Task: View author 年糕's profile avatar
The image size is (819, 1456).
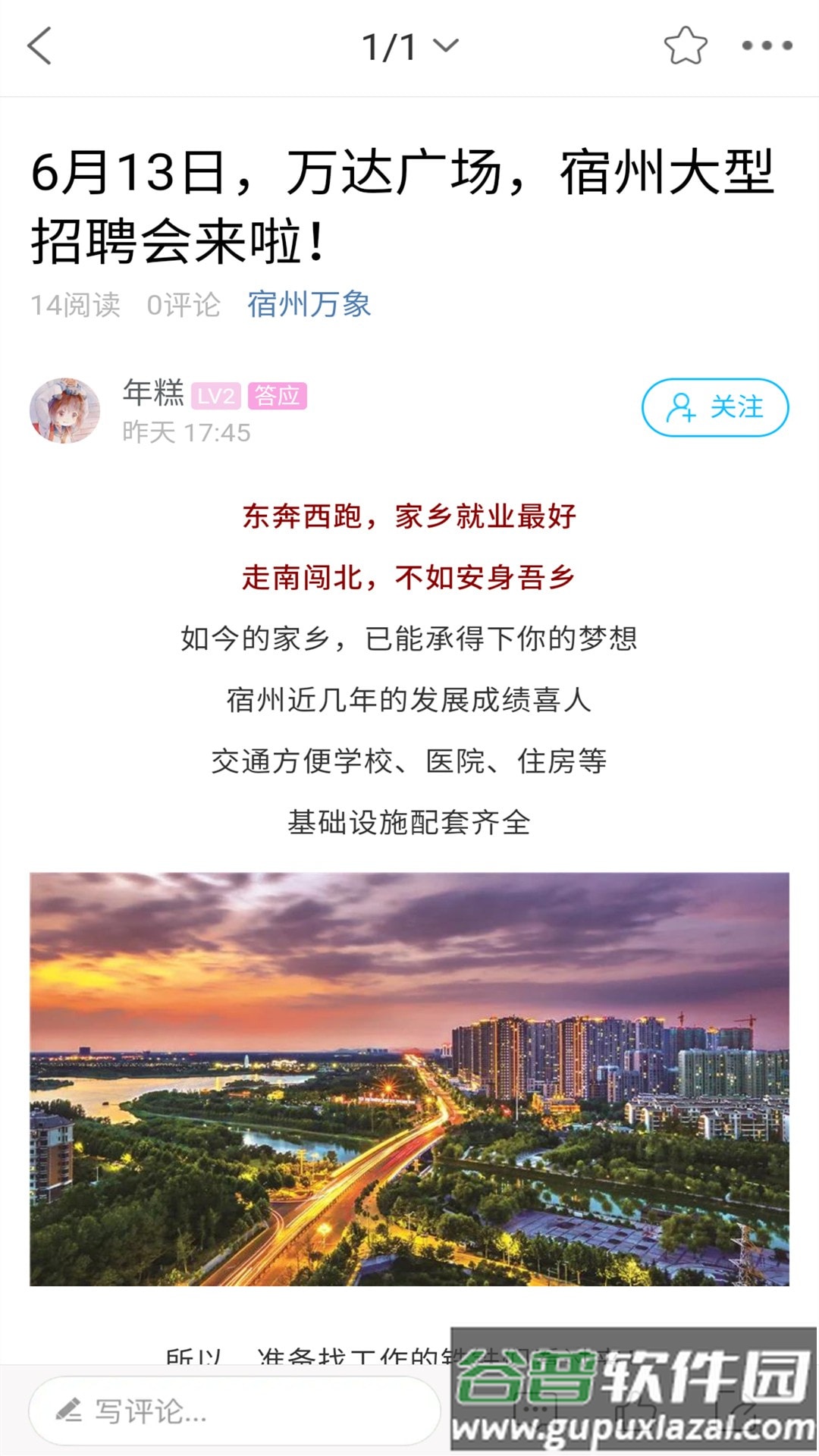Action: [x=65, y=410]
